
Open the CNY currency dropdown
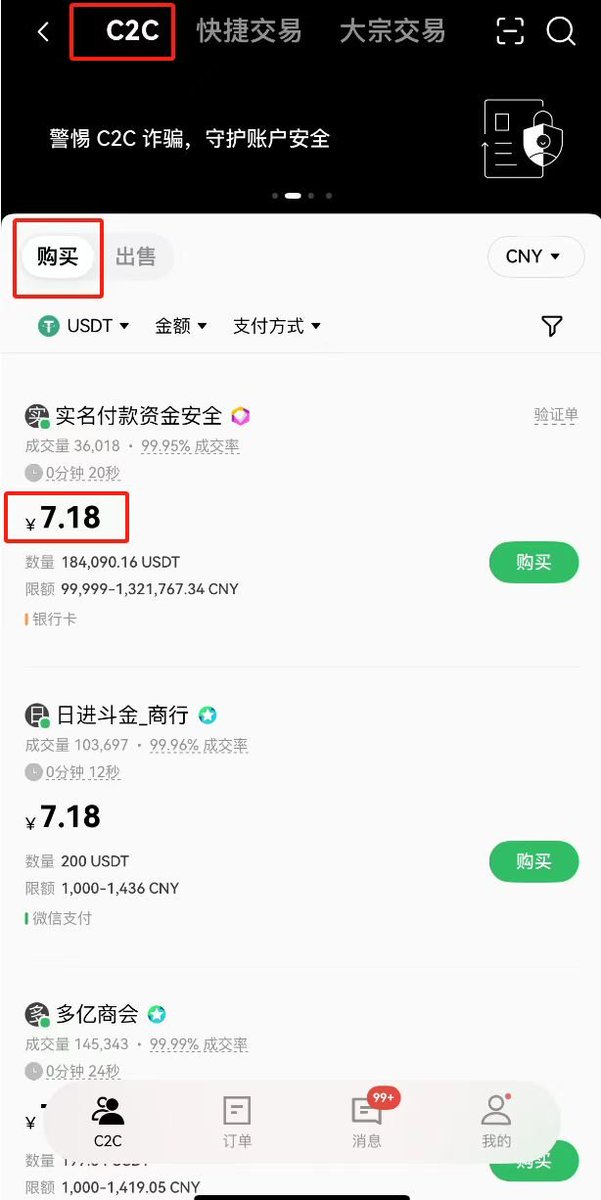point(531,257)
